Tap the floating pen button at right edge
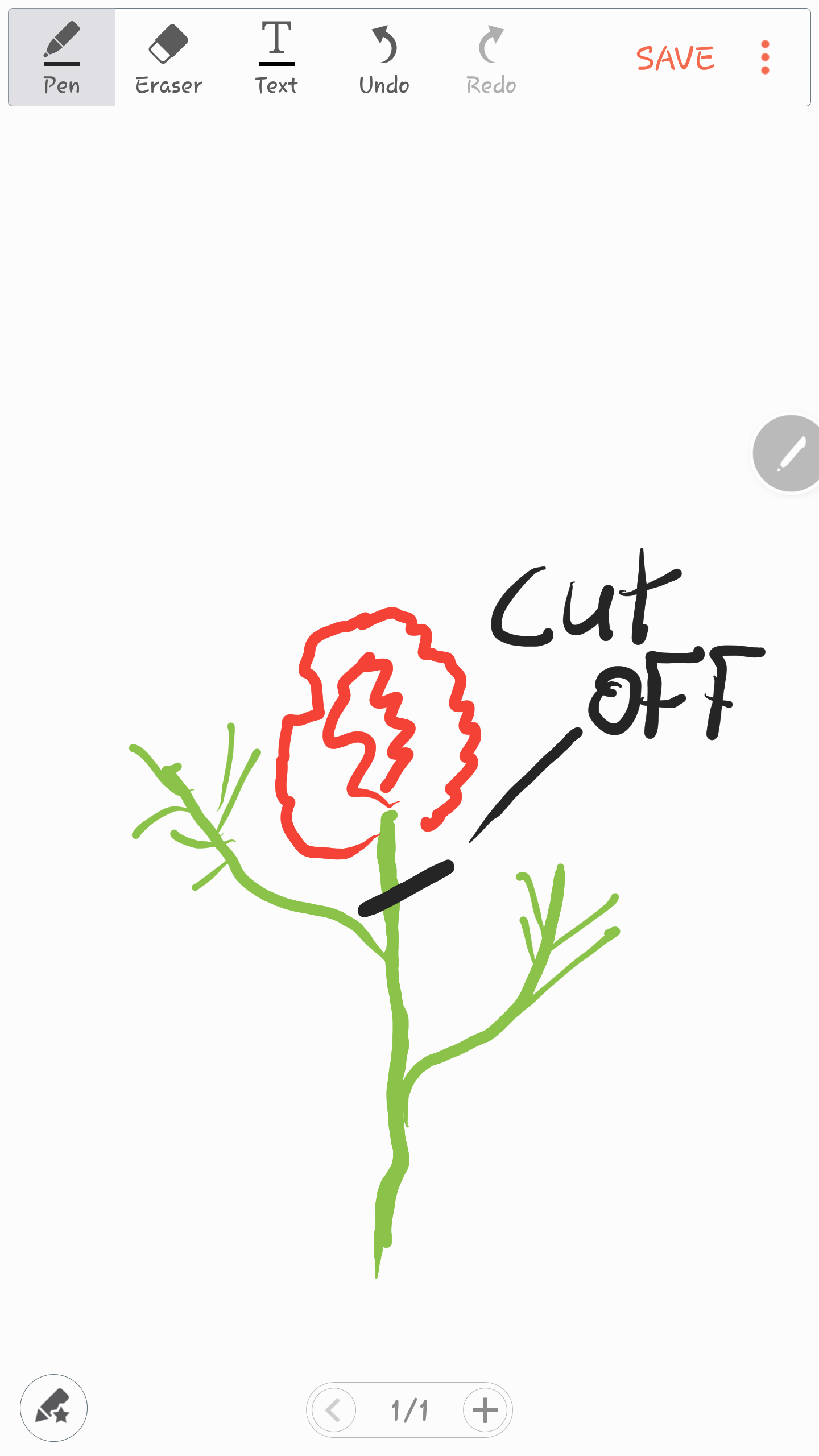Screen dimensions: 819x1456 (790, 453)
